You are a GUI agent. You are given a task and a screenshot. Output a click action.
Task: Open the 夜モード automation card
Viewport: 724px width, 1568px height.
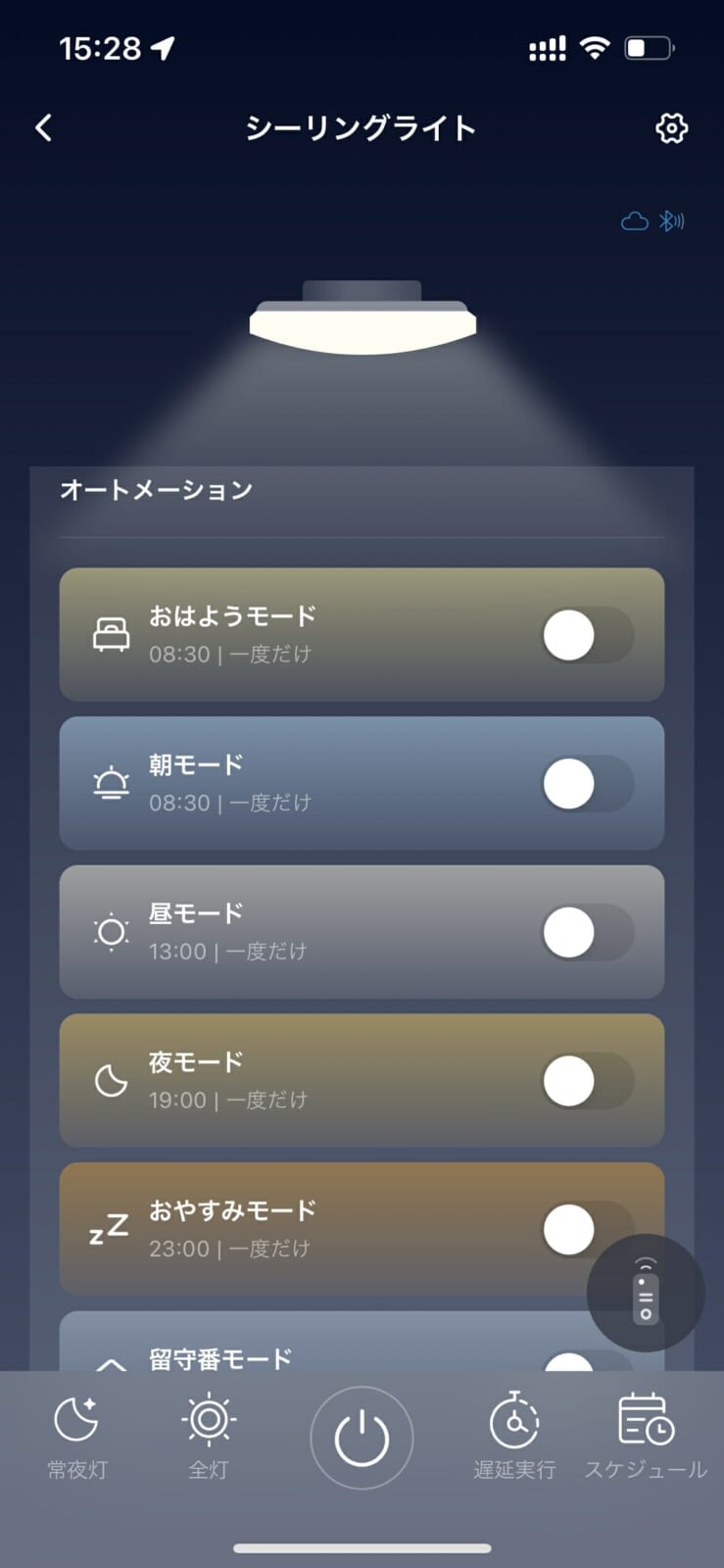294,1081
